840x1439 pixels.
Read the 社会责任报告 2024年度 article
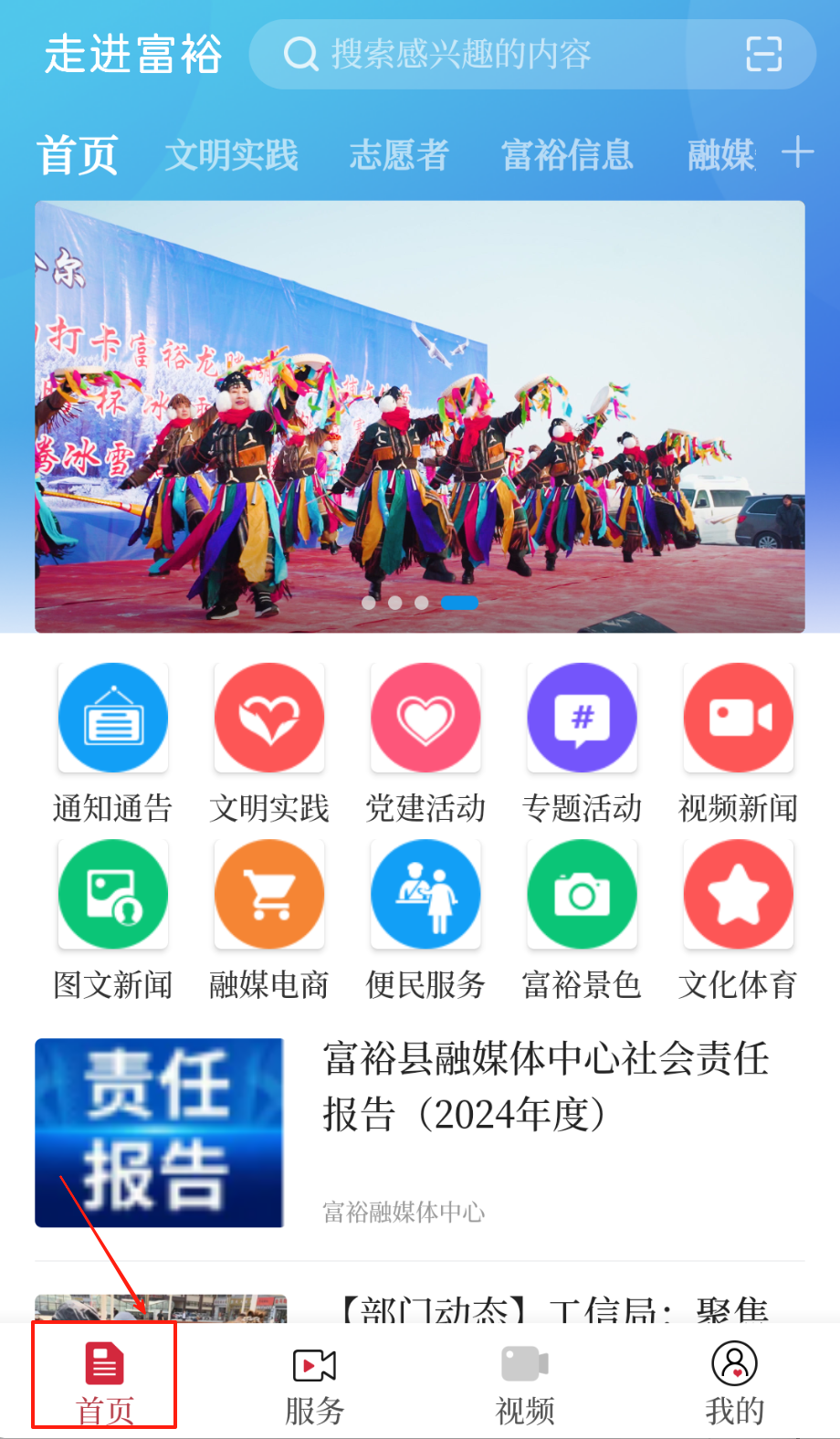pos(545,1087)
